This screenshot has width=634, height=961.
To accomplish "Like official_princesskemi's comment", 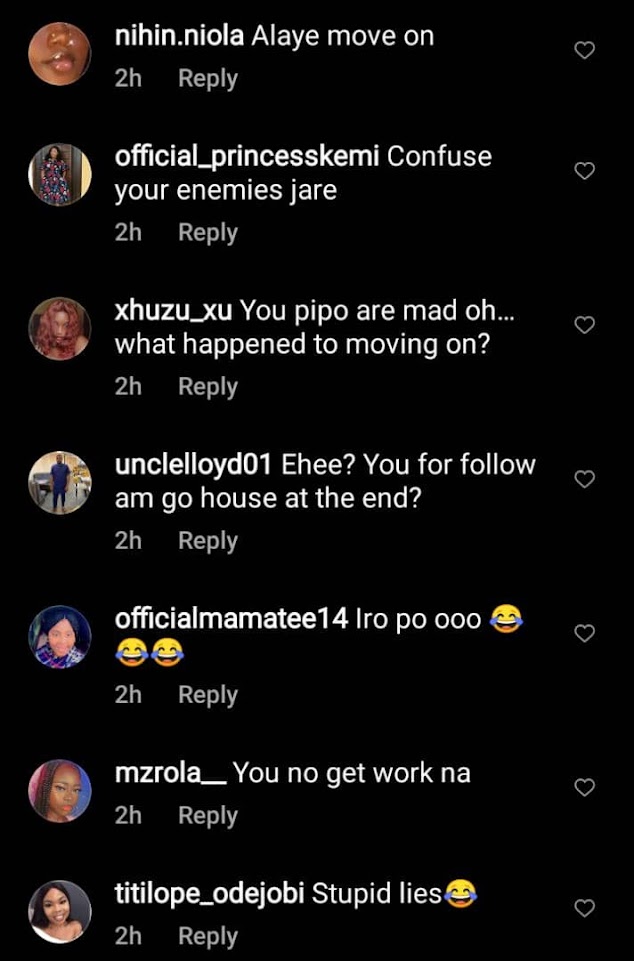I will click(x=585, y=171).
